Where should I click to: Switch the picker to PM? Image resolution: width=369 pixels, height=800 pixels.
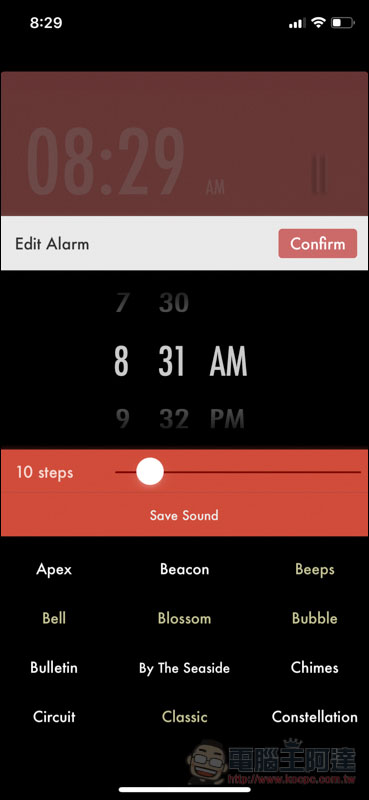click(228, 419)
